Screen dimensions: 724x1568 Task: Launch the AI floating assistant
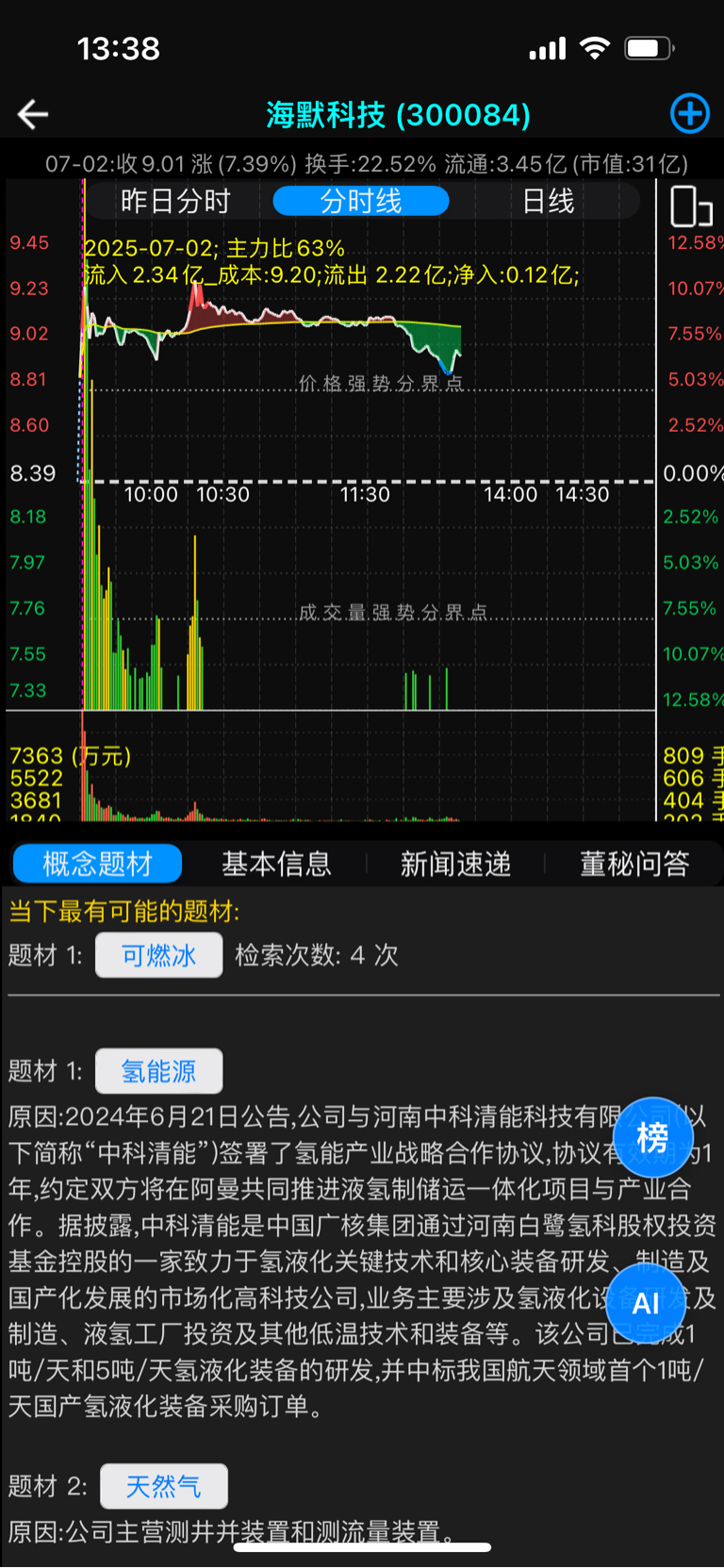tap(646, 1303)
